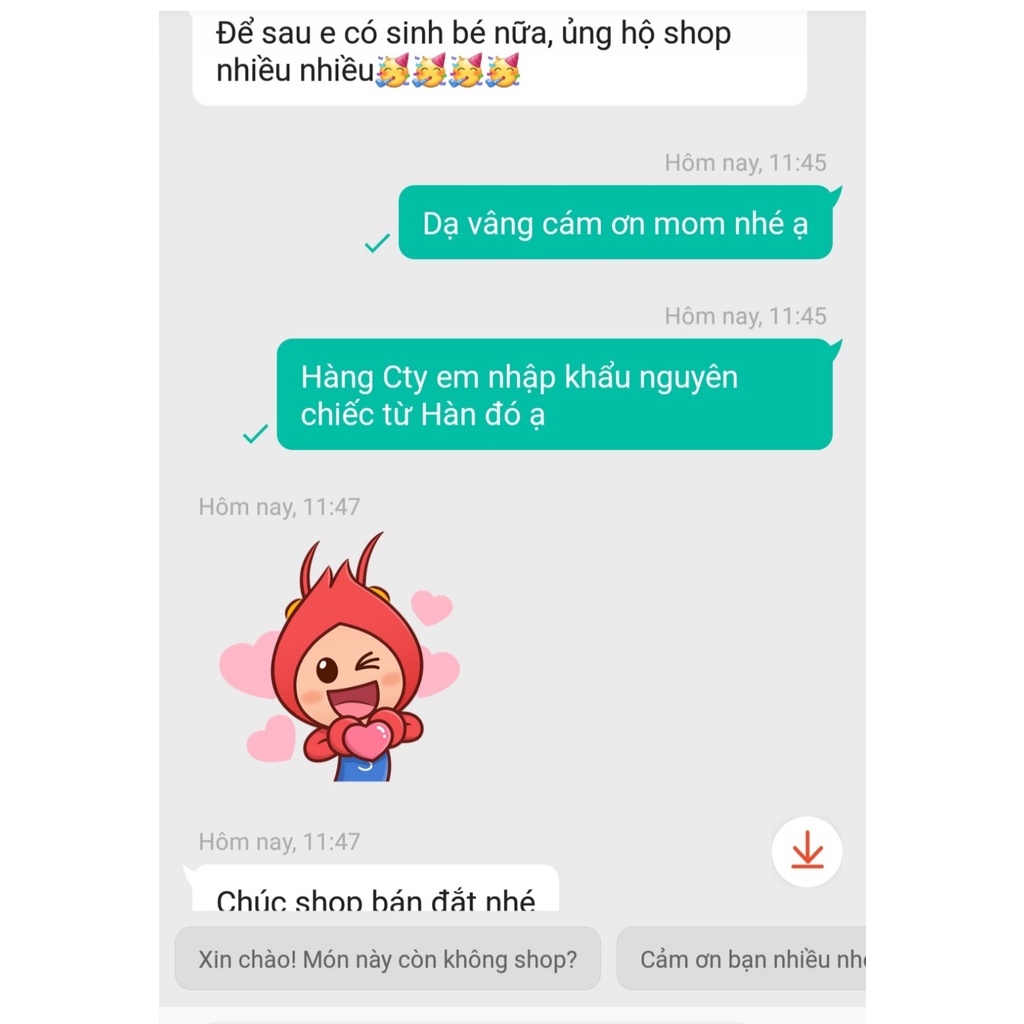Send quick reply 'Xin chào! Món này còn không shop?'
Image resolution: width=1024 pixels, height=1024 pixels.
tap(388, 959)
